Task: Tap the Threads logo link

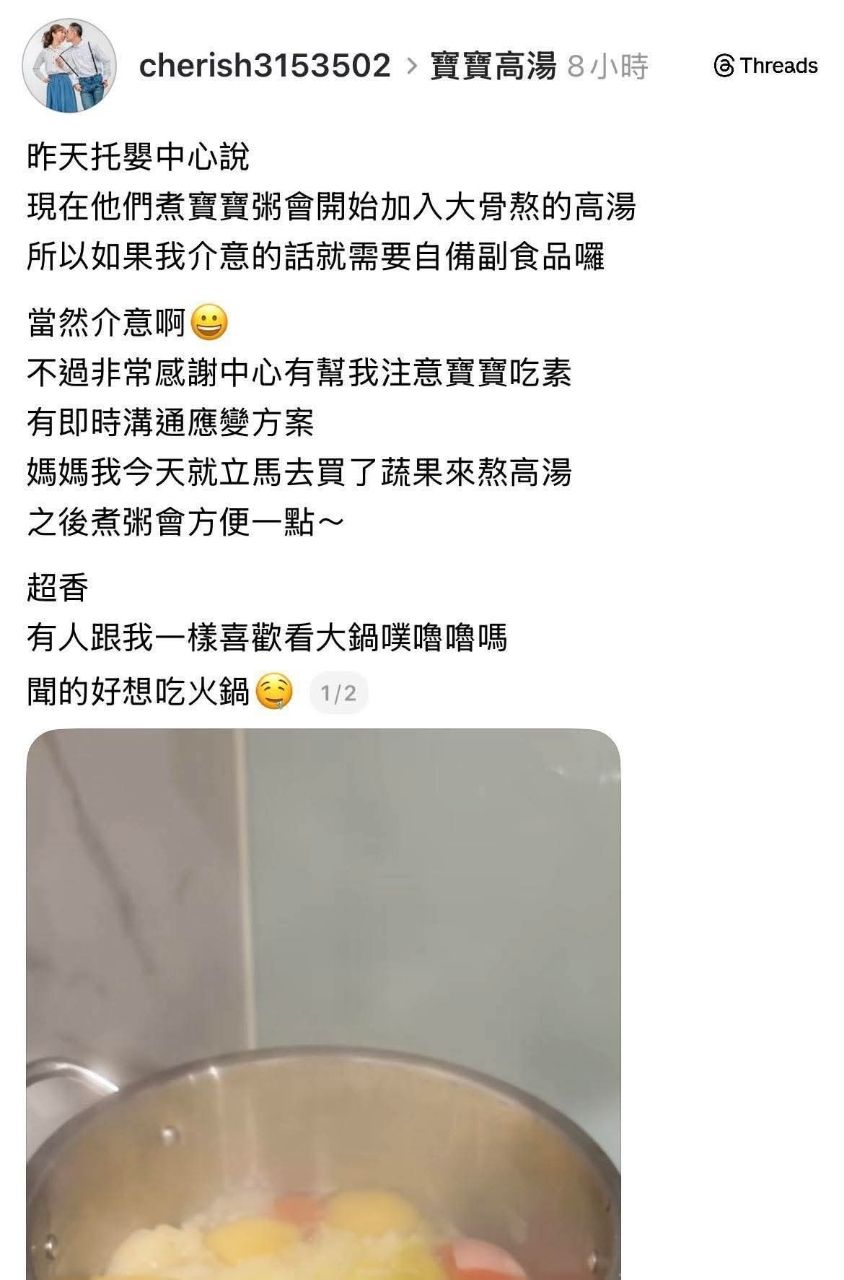Action: 766,66
